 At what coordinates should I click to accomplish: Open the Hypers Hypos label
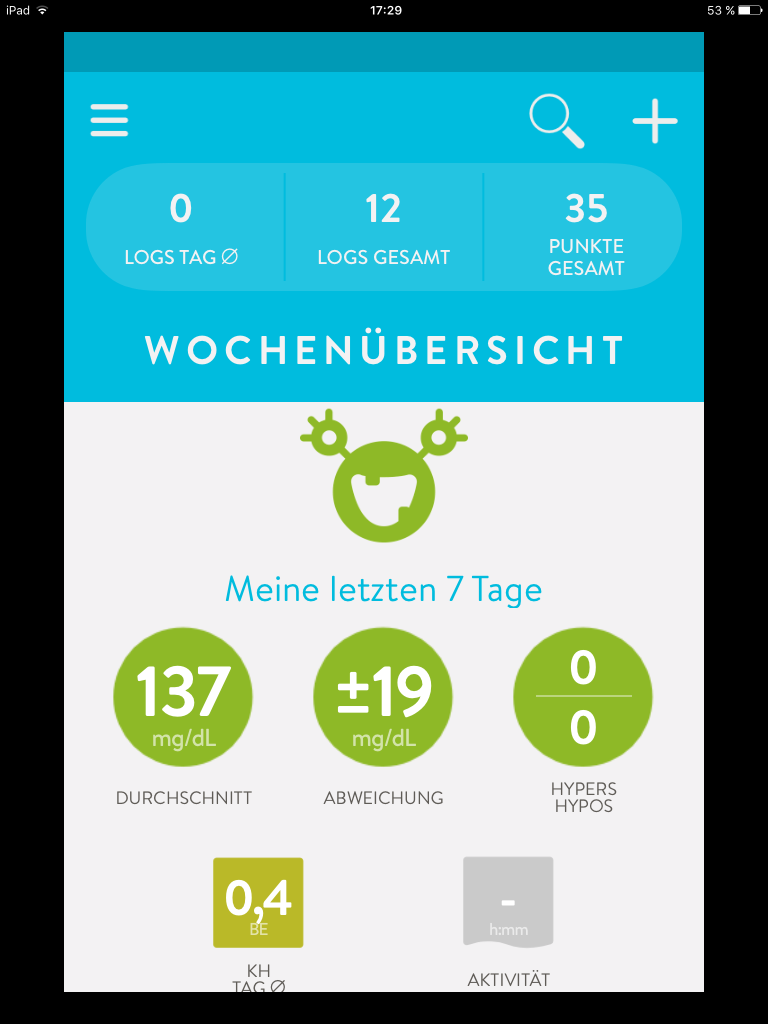point(583,796)
